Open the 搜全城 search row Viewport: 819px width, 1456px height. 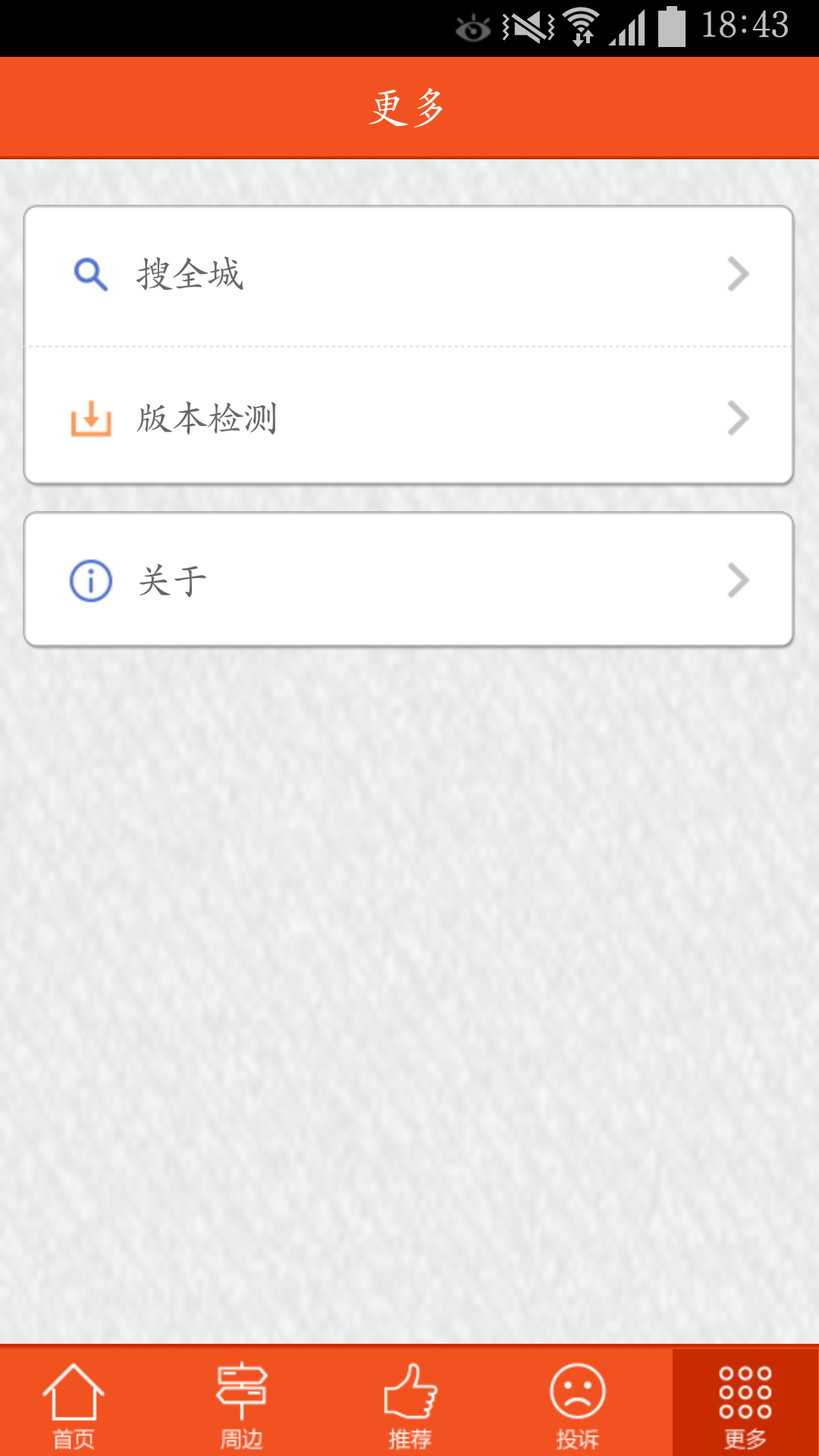coord(409,275)
